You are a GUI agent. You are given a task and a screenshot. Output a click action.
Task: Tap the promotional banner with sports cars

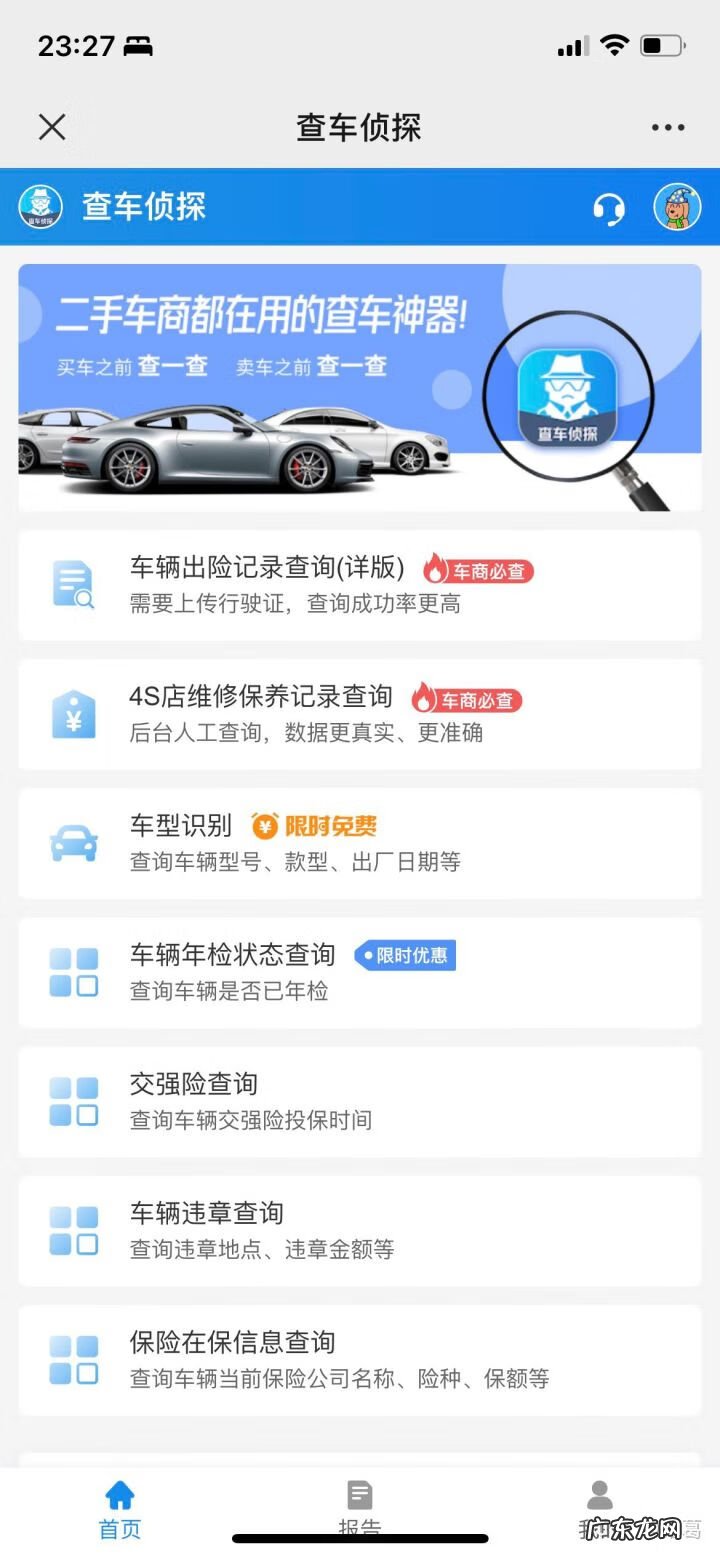coord(360,388)
